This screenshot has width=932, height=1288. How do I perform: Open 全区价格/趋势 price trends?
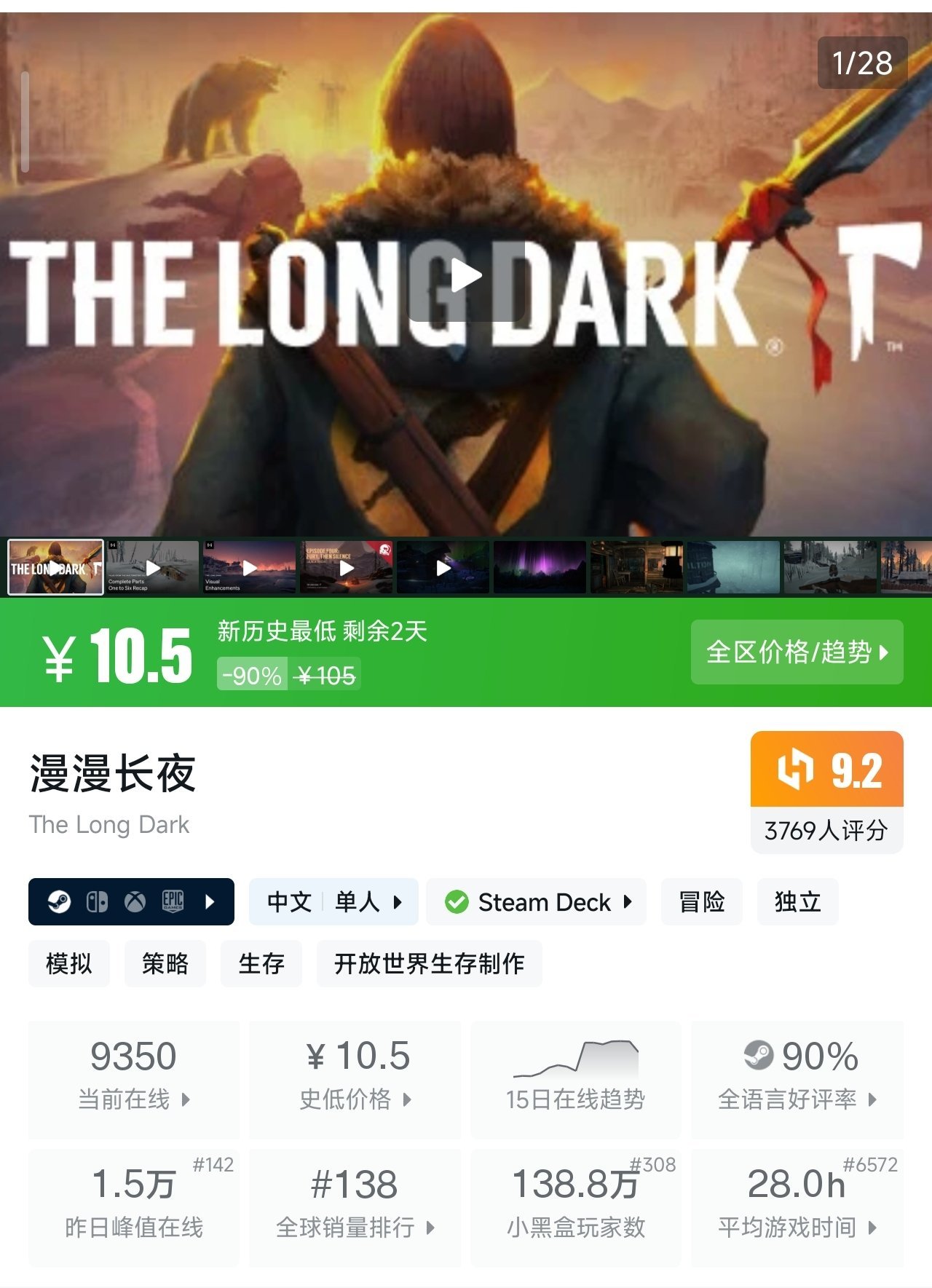click(797, 652)
